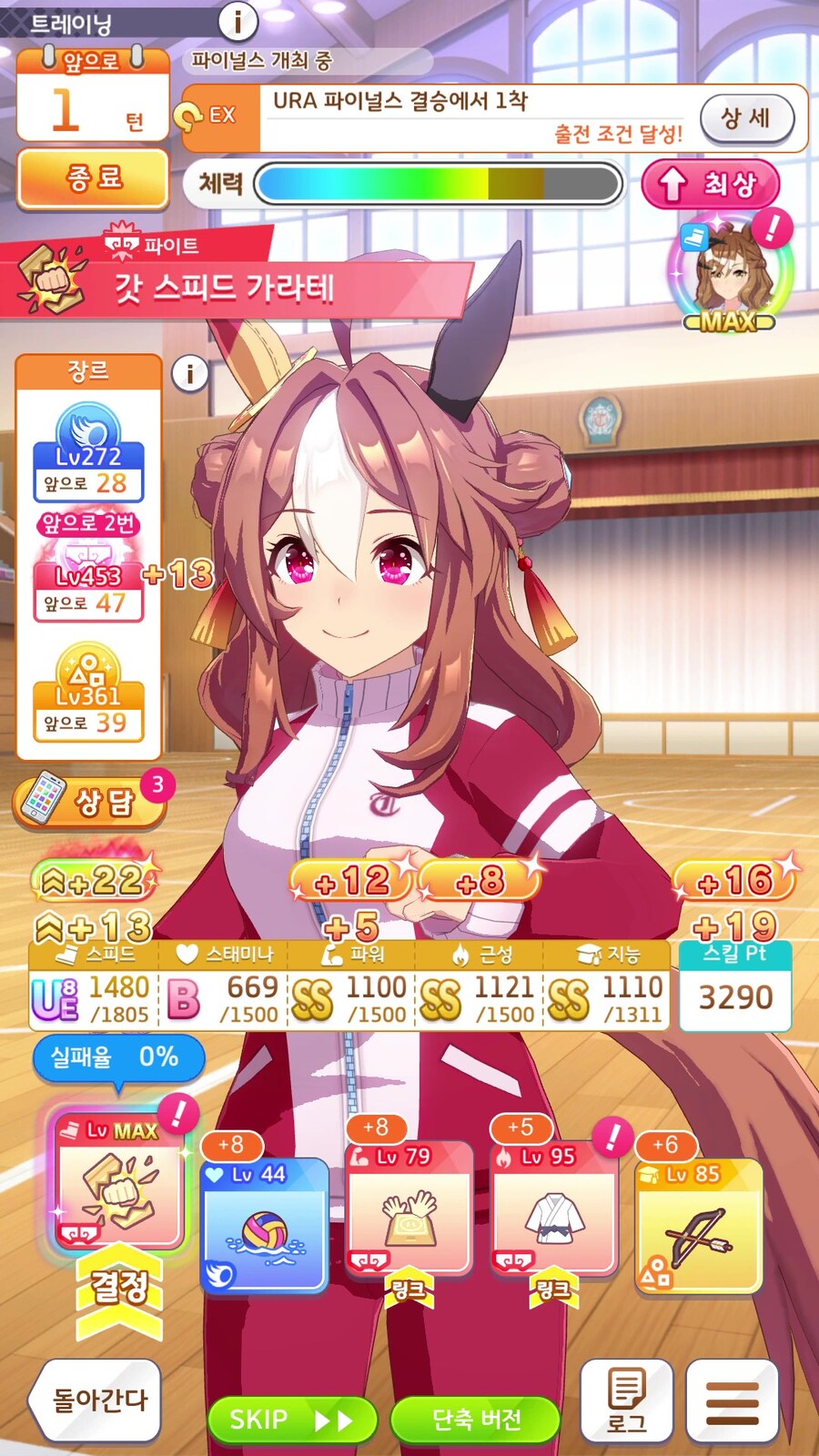Open the training info icon
This screenshot has height=1456, width=819.
[x=238, y=20]
